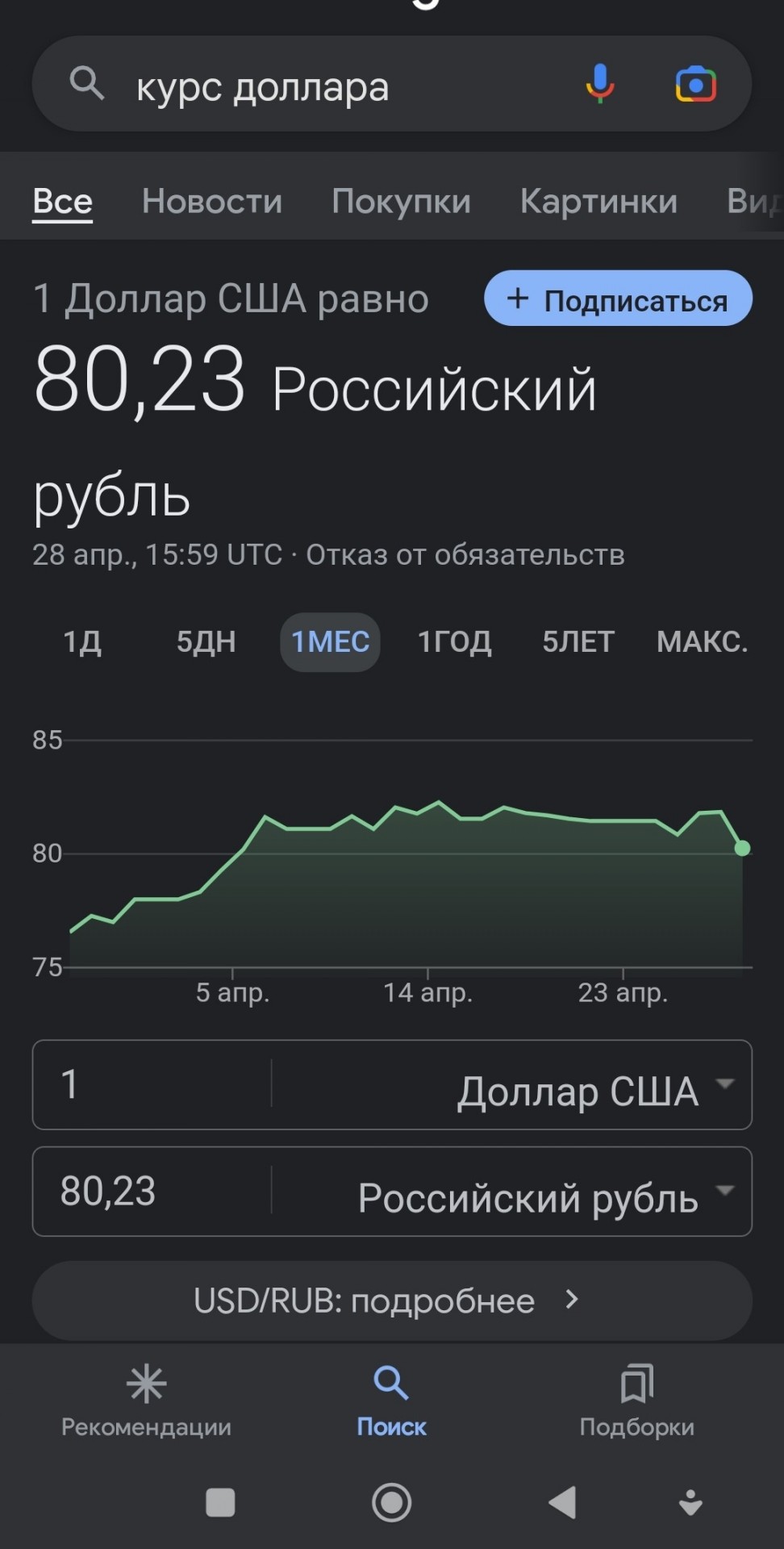This screenshot has height=1549, width=784.
Task: Select the 1Д chart range
Action: (x=82, y=642)
